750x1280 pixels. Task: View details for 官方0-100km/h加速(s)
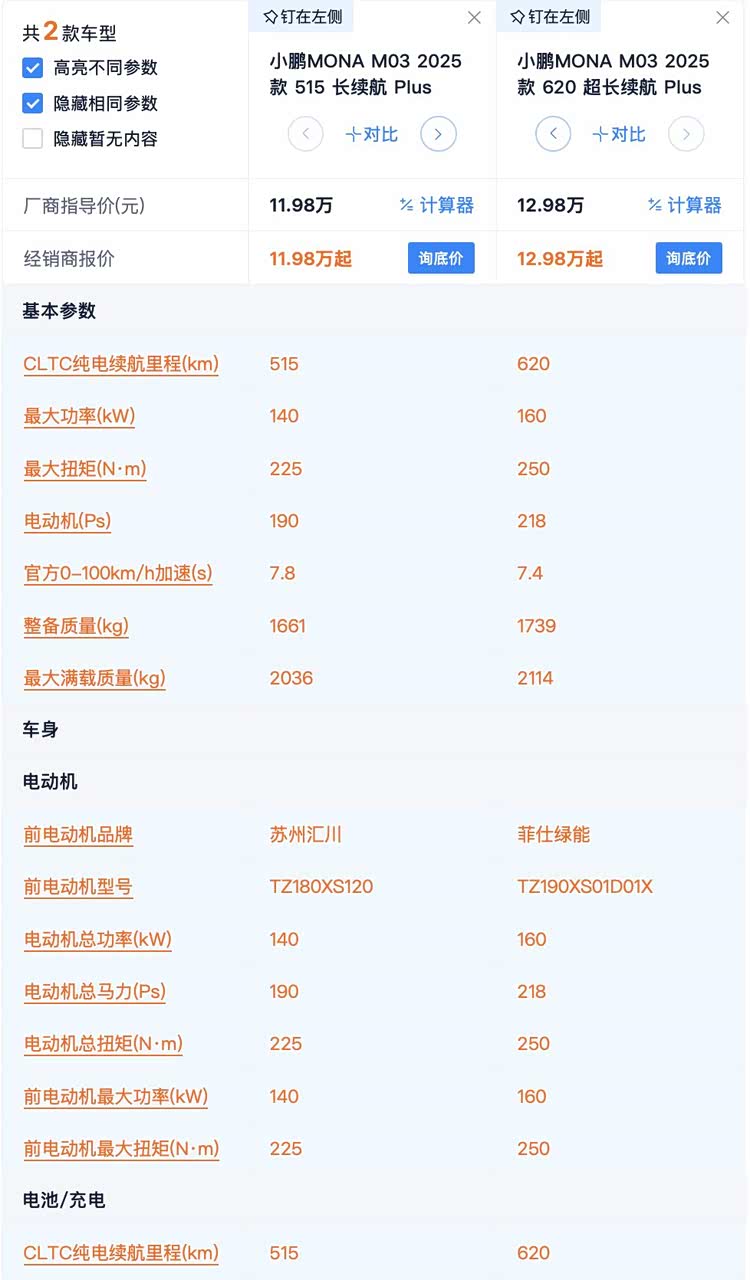click(x=118, y=574)
